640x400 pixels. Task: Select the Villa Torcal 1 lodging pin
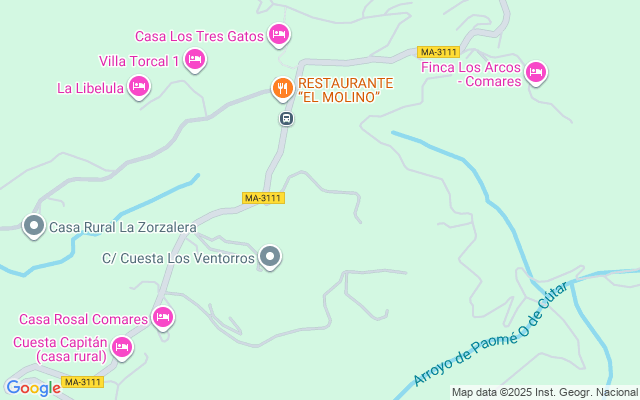coord(195,61)
